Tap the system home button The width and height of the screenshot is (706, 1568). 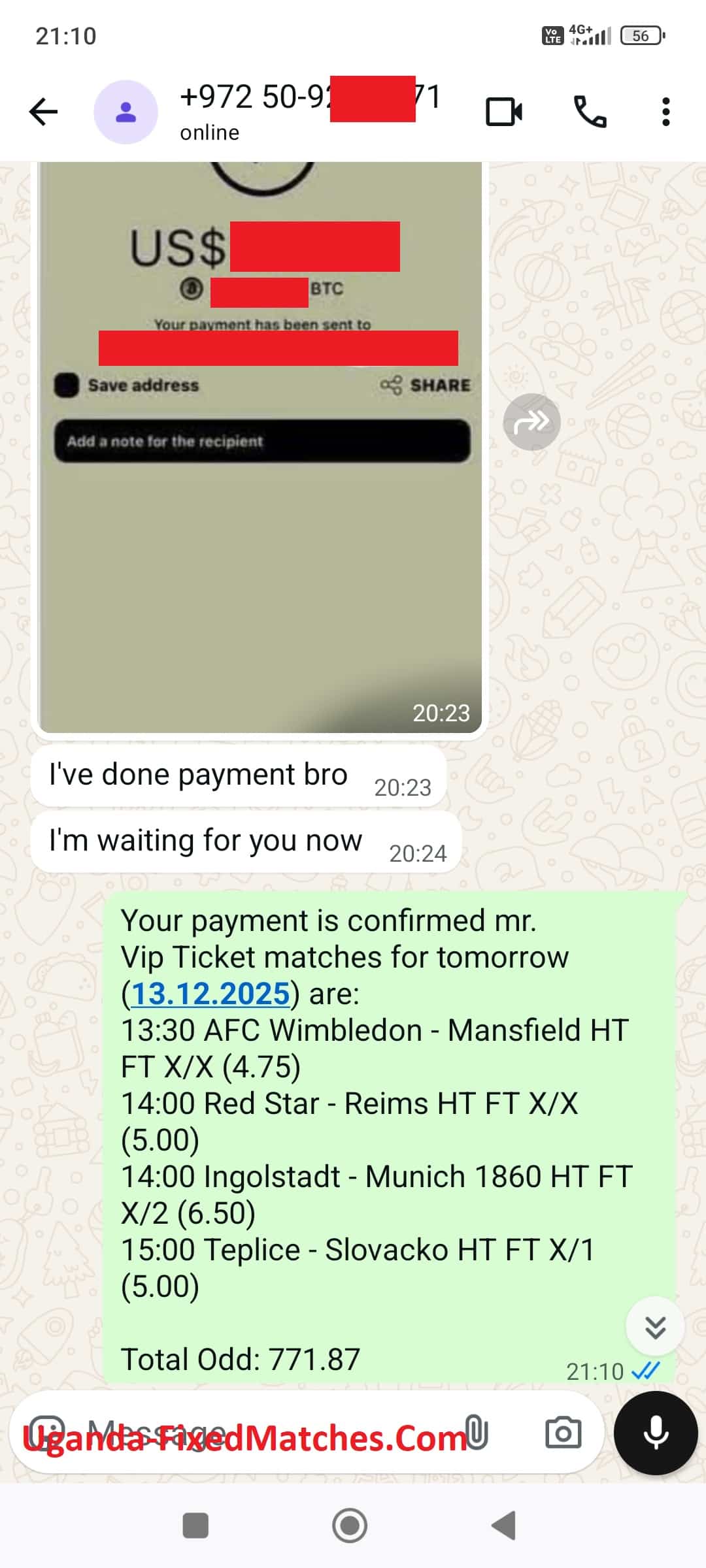(x=350, y=1526)
